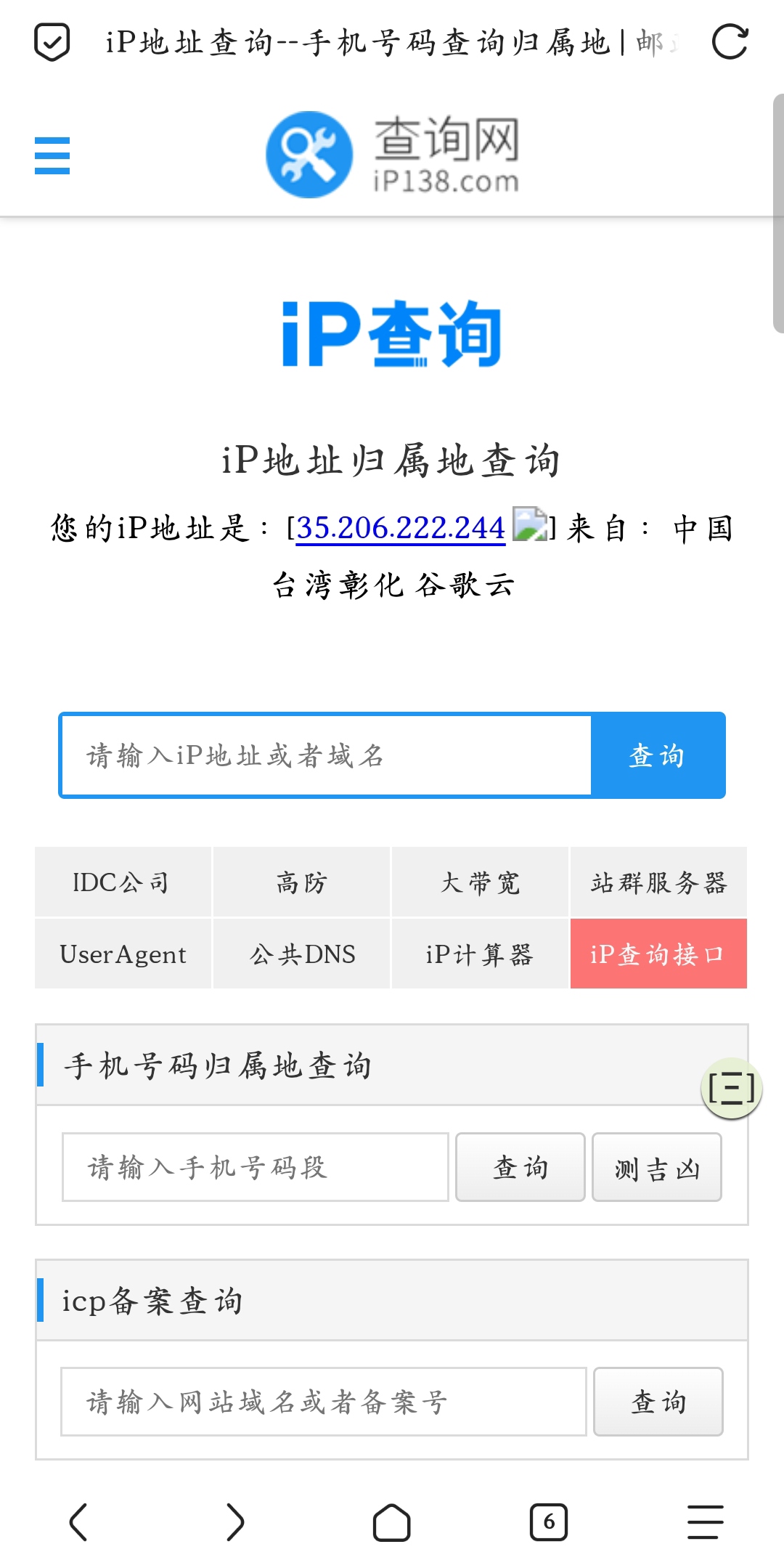Open the red iP查询接口 link
Viewport: 784px width, 1560px height.
pos(658,954)
